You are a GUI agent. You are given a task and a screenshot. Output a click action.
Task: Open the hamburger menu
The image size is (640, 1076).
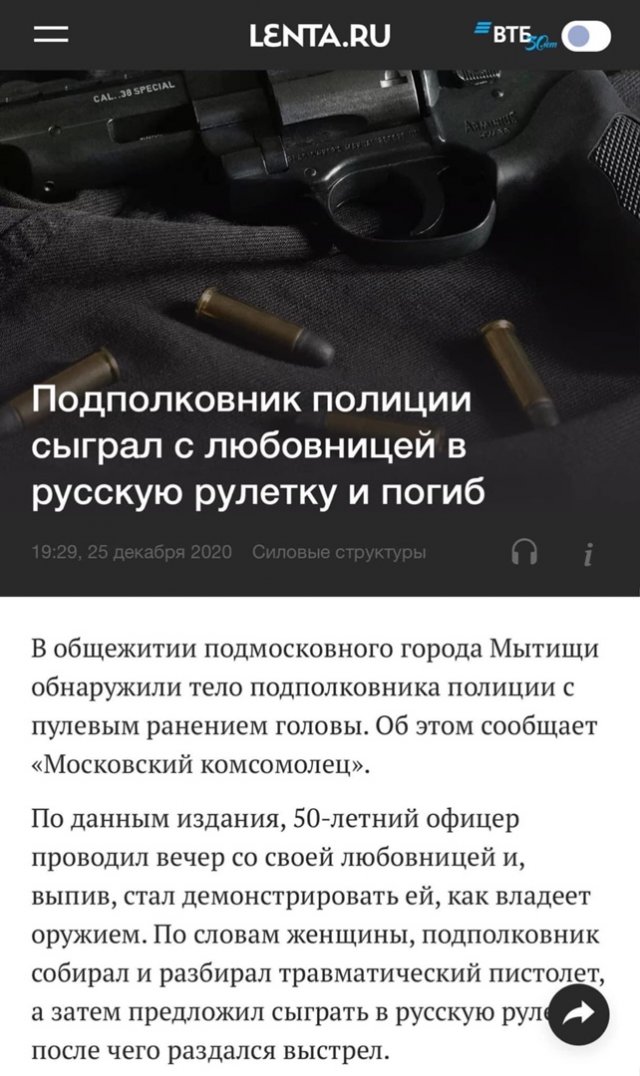[x=51, y=35]
